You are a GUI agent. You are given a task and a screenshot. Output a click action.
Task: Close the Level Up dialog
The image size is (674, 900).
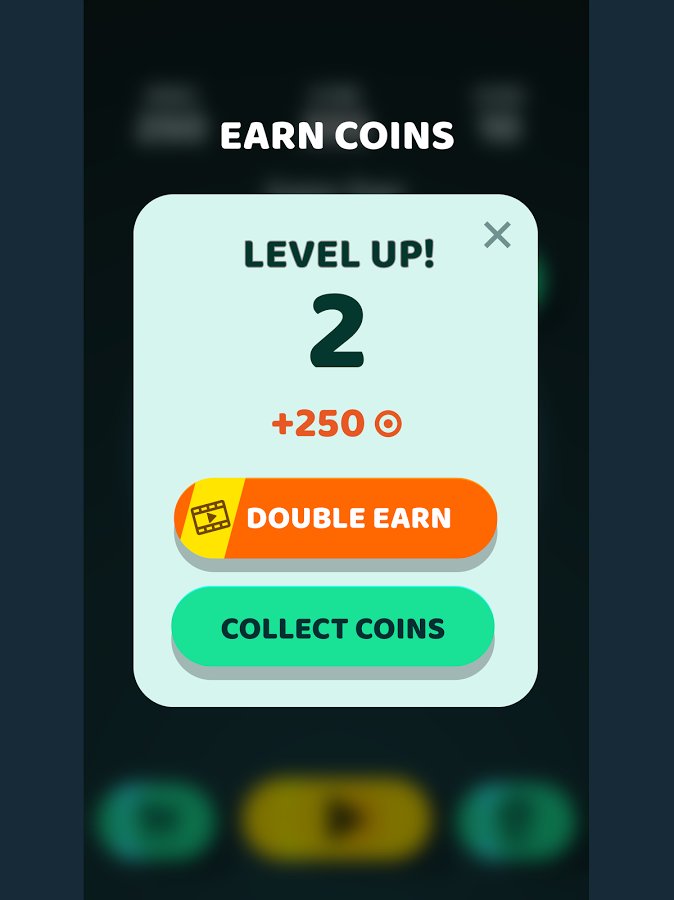497,235
